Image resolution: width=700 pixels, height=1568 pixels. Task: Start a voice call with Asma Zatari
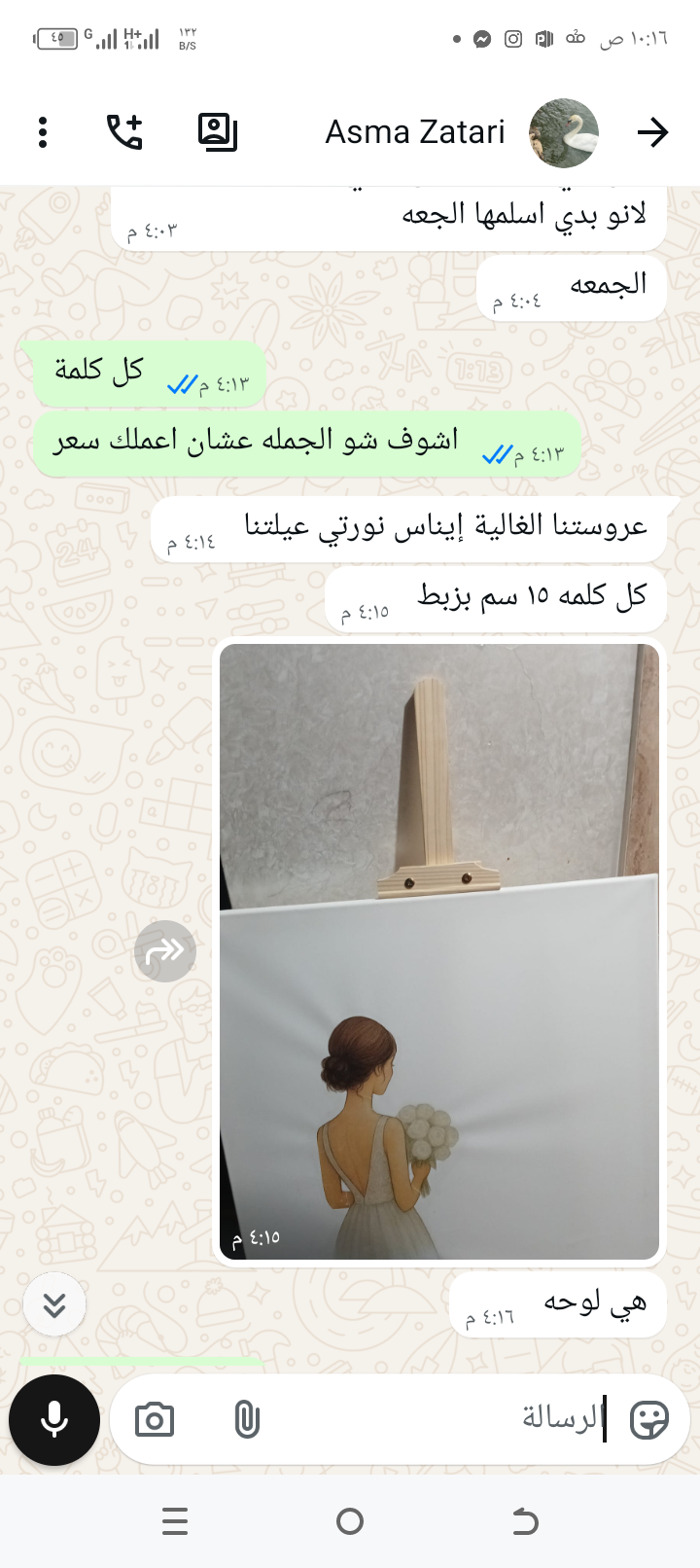pos(124,132)
